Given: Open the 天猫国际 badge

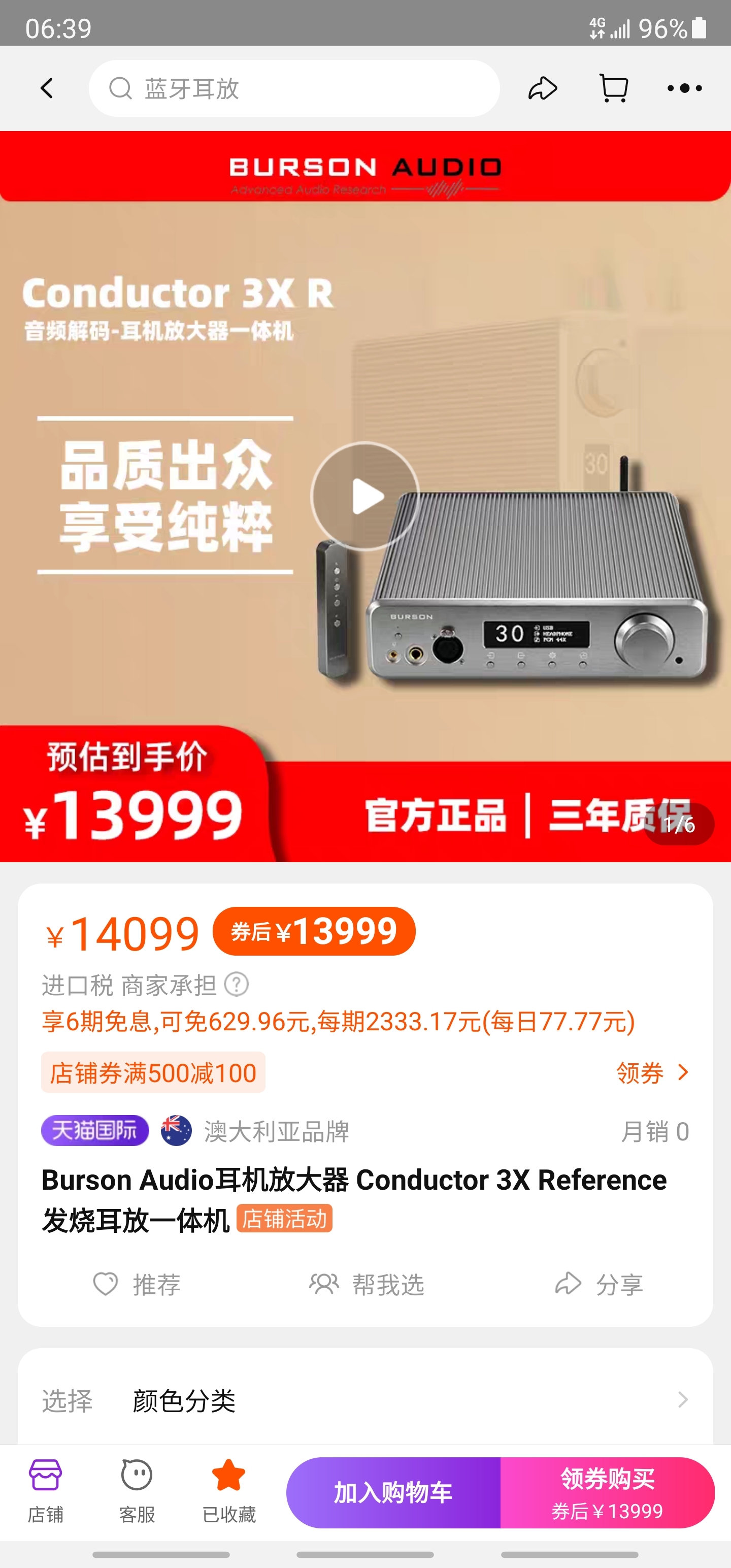Looking at the screenshot, I should click(95, 1131).
